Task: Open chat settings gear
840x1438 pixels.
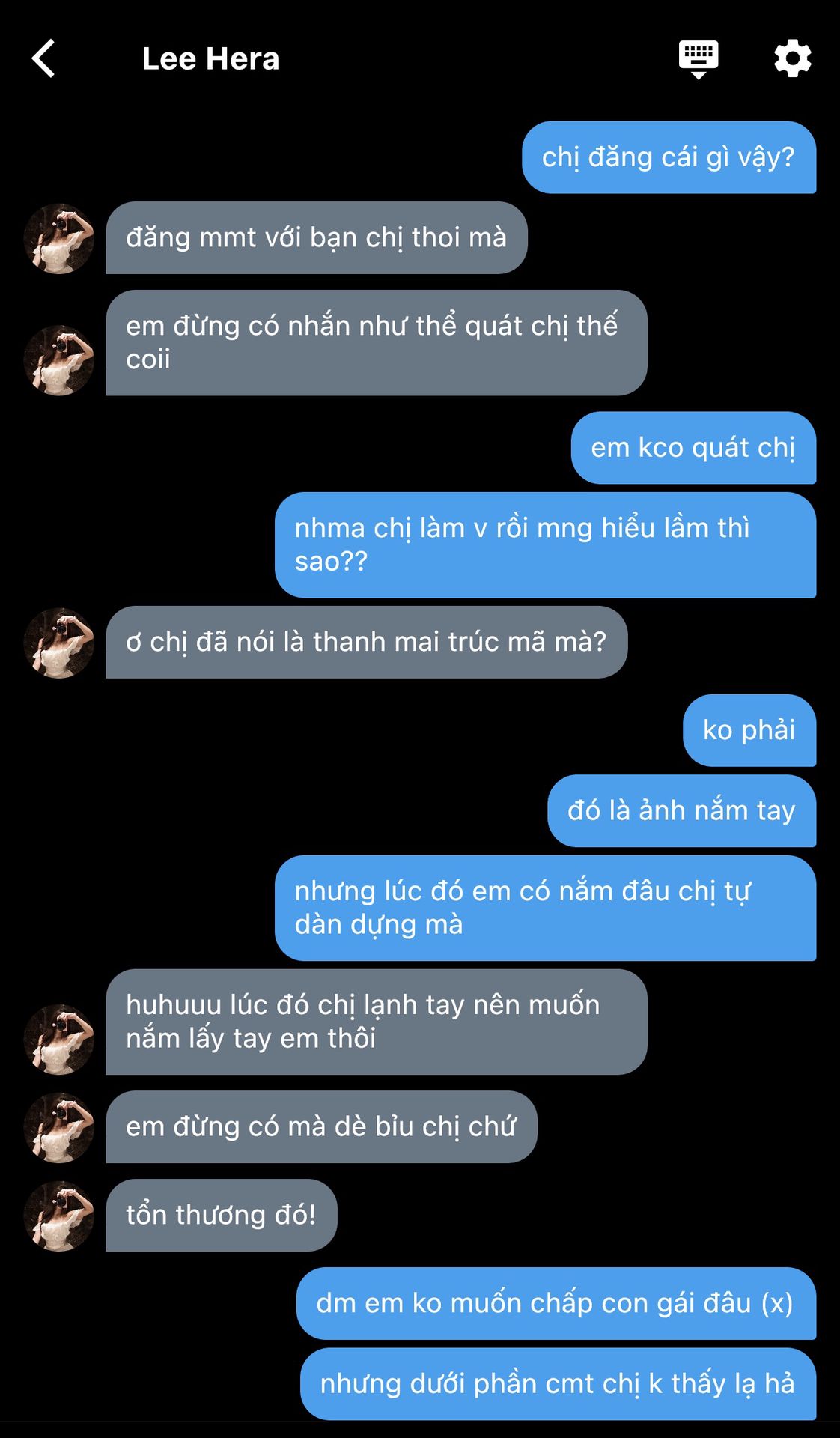Action: [792, 58]
